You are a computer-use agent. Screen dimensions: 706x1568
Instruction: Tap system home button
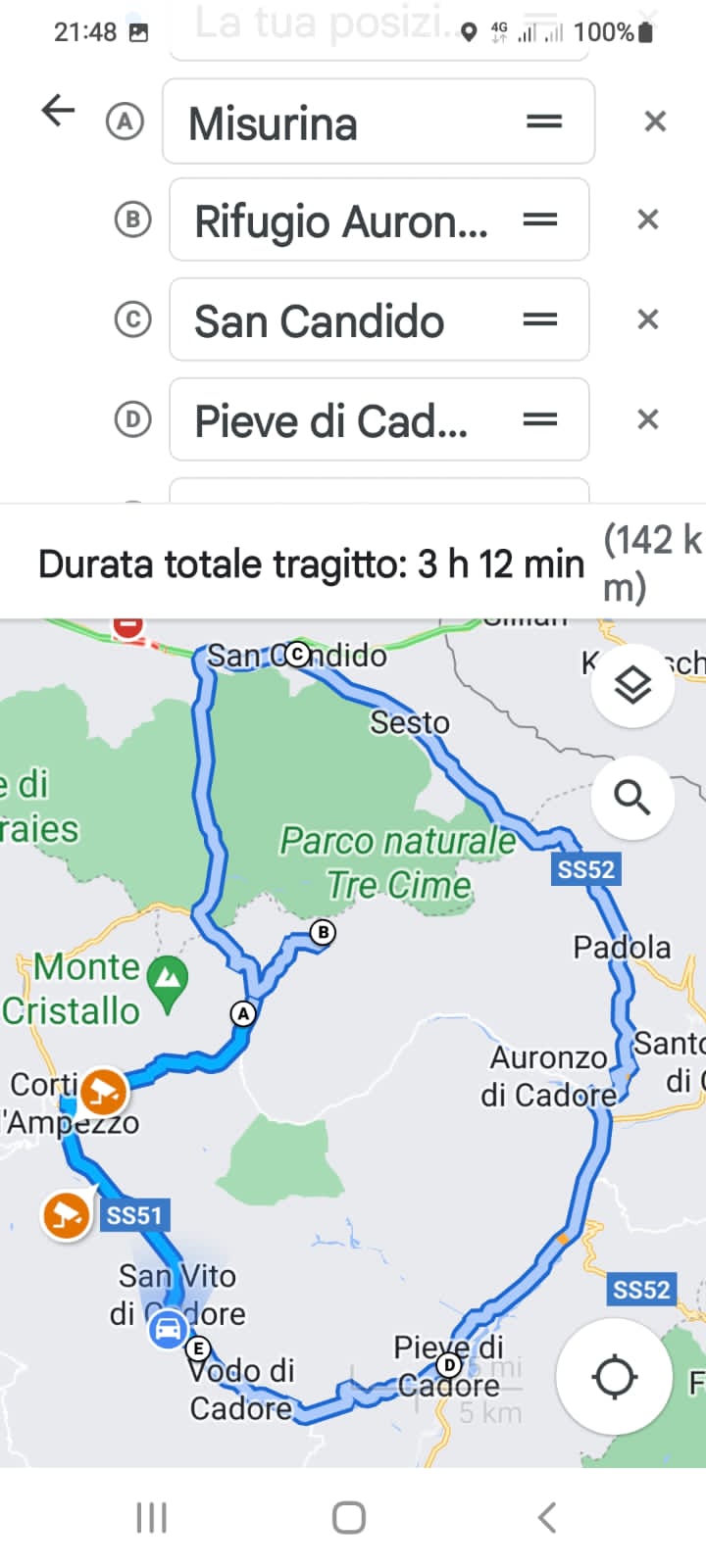coord(349,1518)
